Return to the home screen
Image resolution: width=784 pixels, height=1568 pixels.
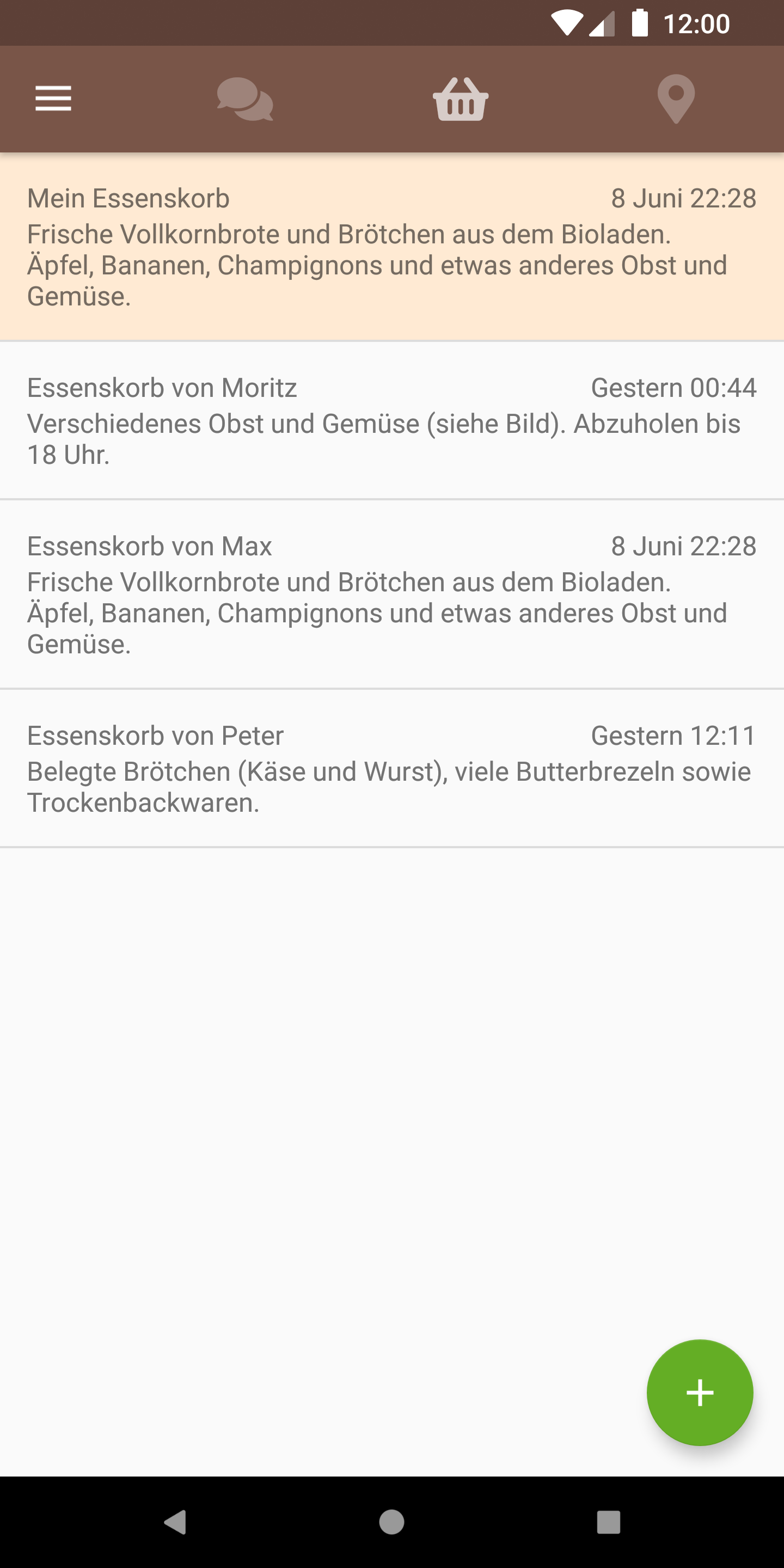pyautogui.click(x=391, y=1522)
